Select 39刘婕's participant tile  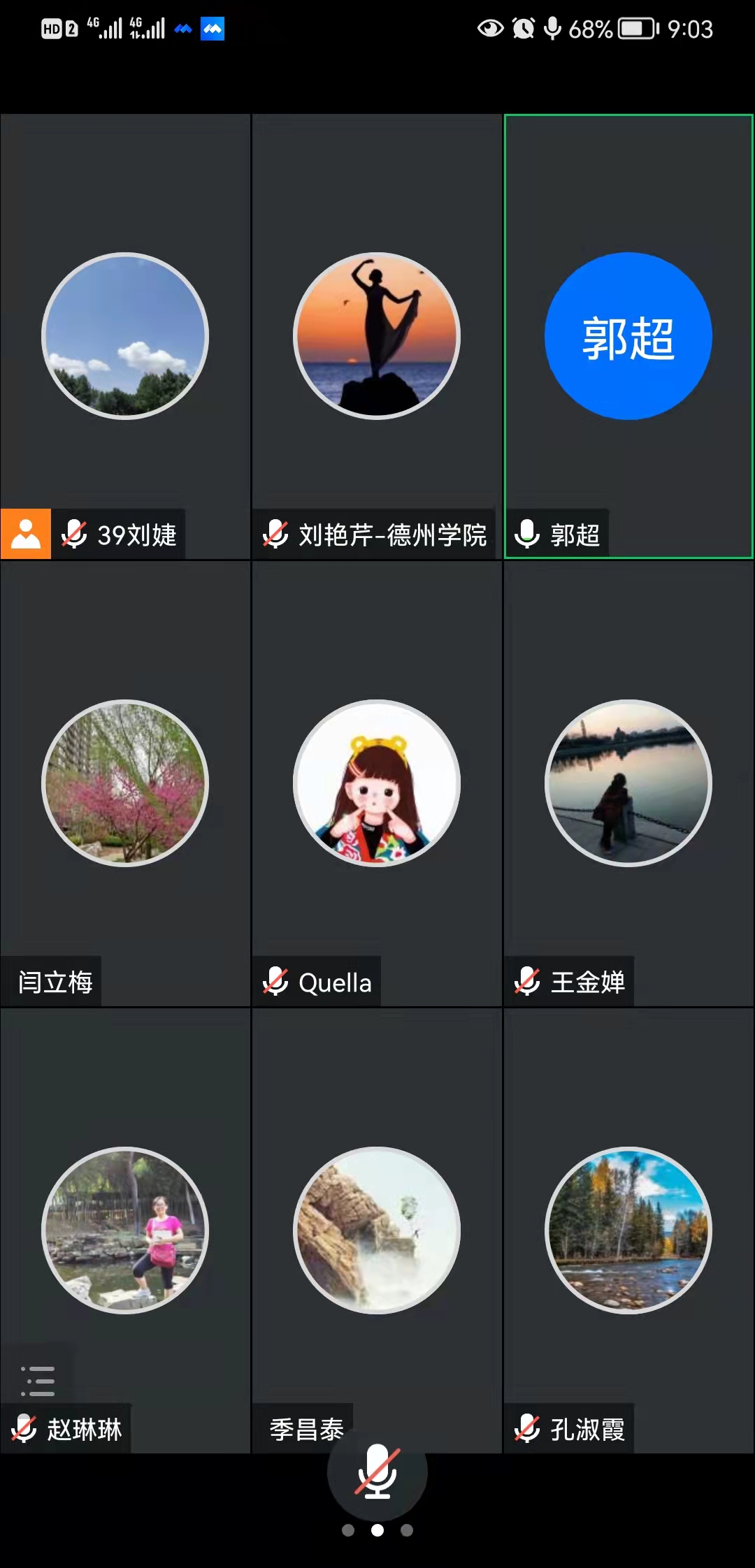[x=125, y=336]
